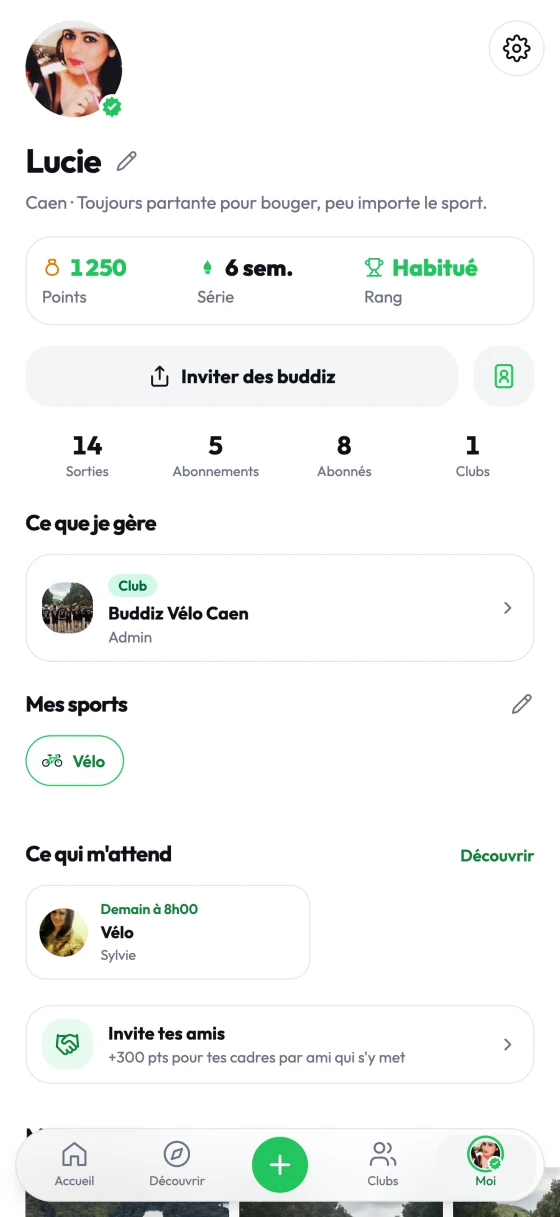Screen dimensions: 560x1217
Task: Create a new outing with the plus button
Action: pos(280,1165)
